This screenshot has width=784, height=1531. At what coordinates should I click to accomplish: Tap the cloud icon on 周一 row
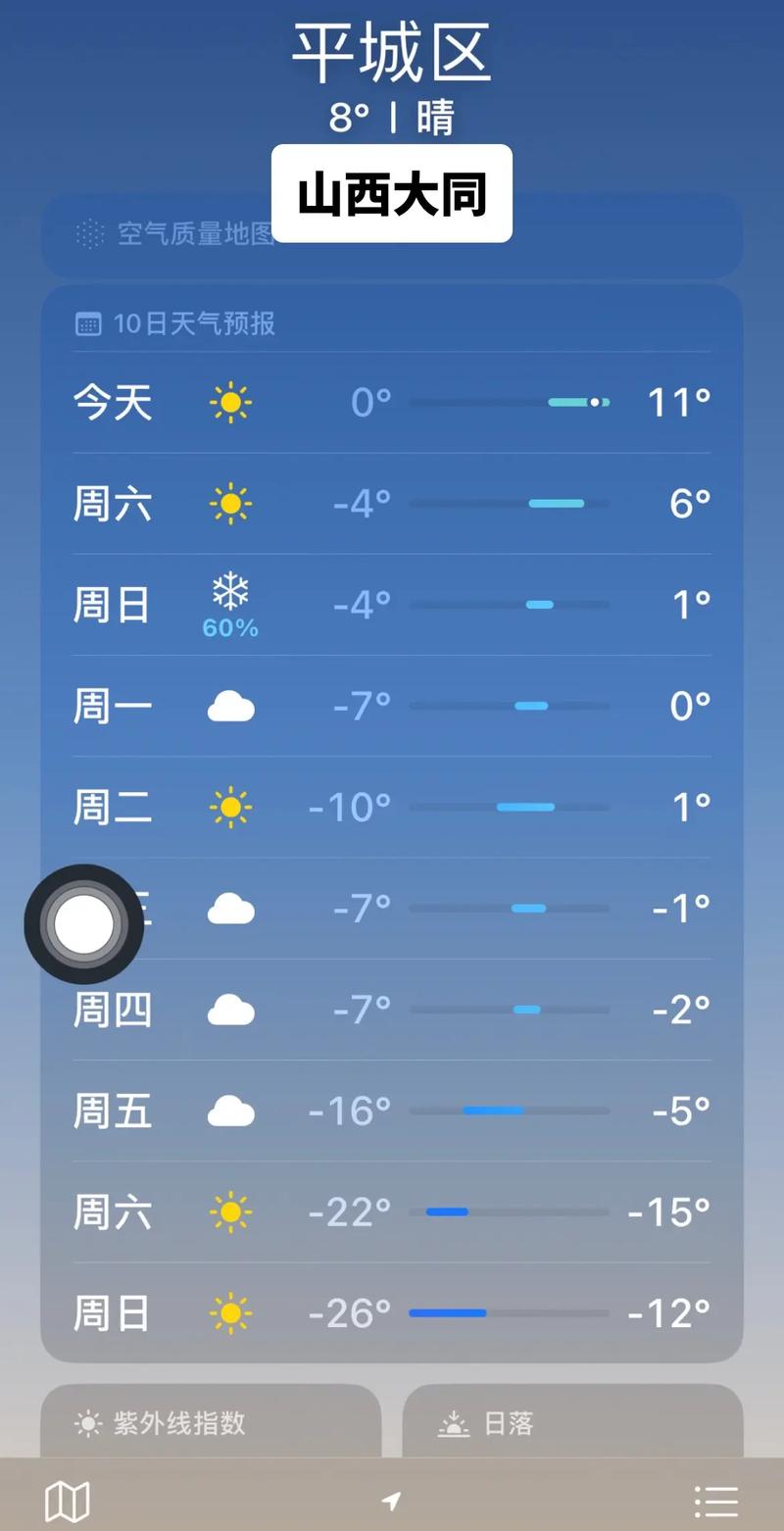(x=230, y=706)
